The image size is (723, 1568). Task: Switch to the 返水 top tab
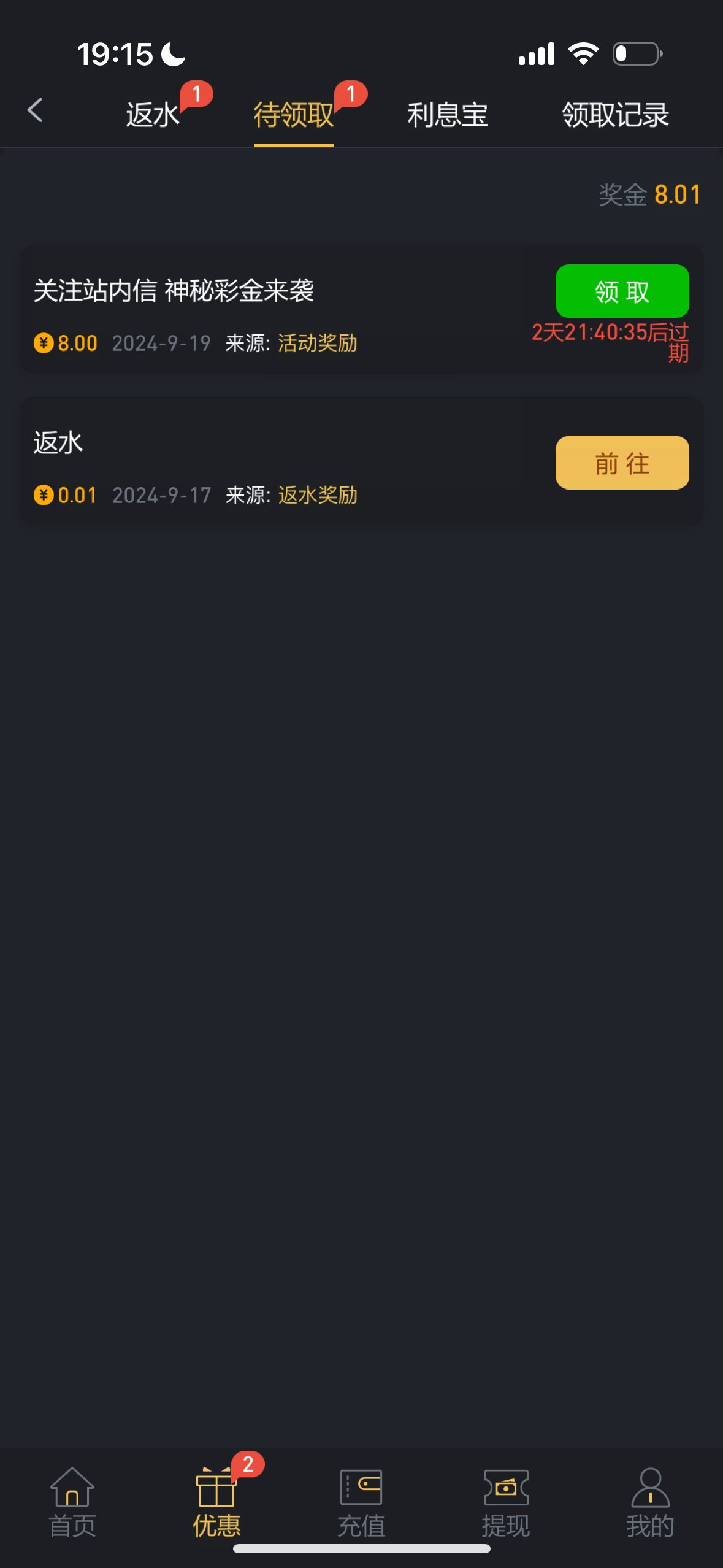(x=153, y=115)
